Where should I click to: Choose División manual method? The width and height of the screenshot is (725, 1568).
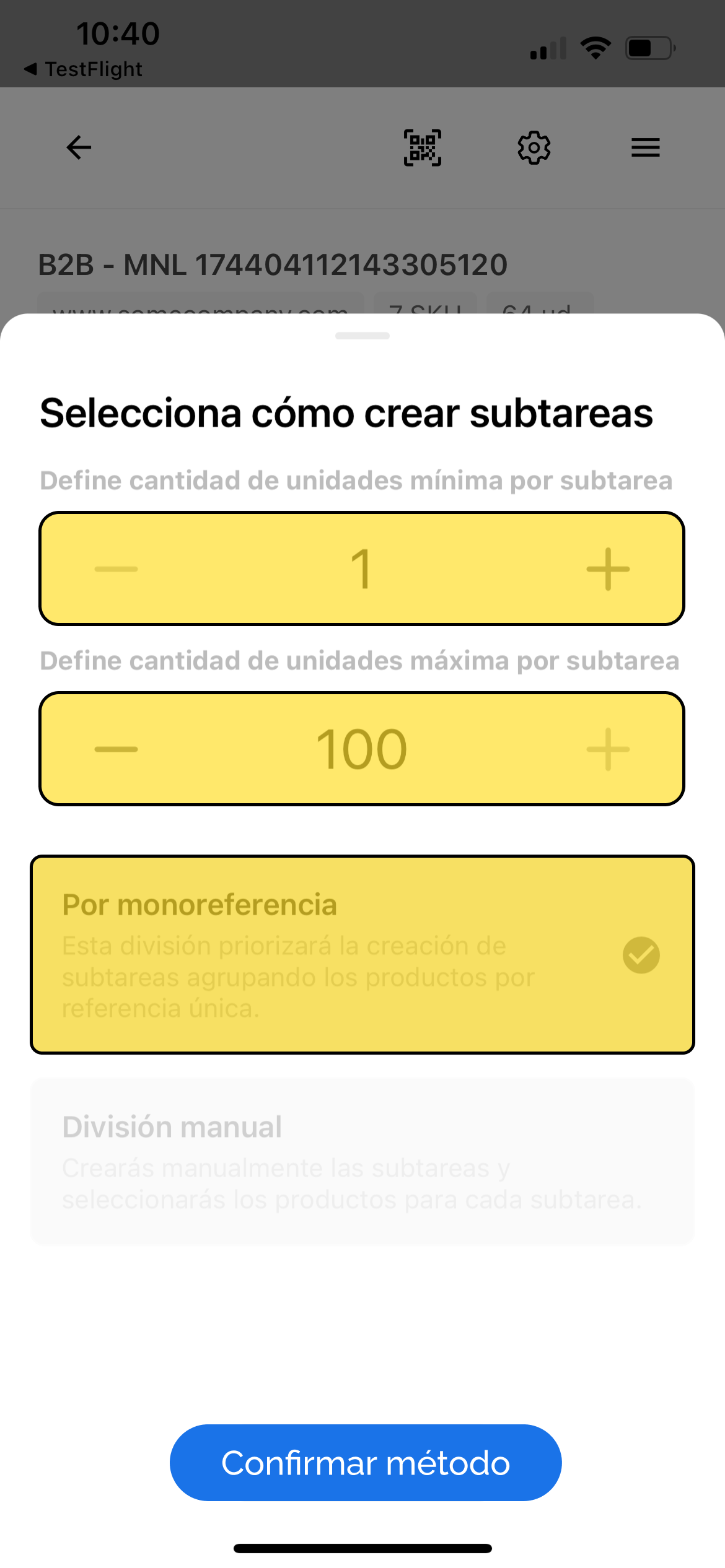(362, 1161)
